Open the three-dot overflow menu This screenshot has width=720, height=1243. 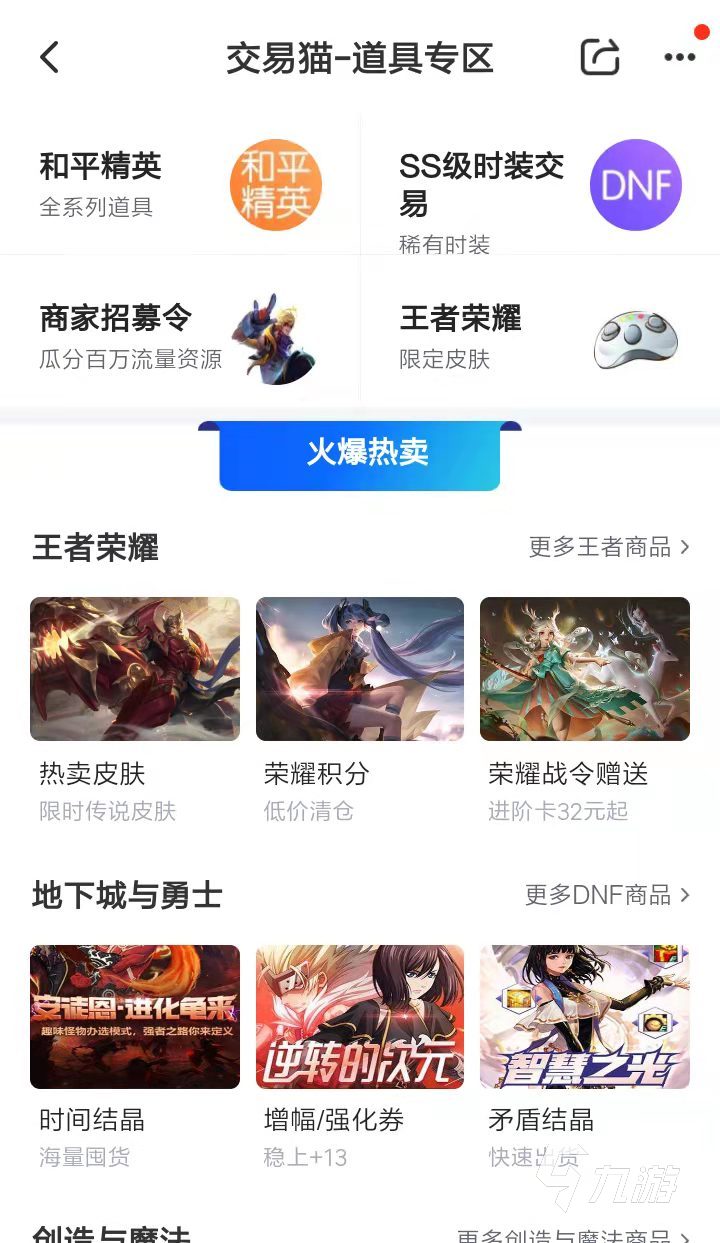pos(680,58)
